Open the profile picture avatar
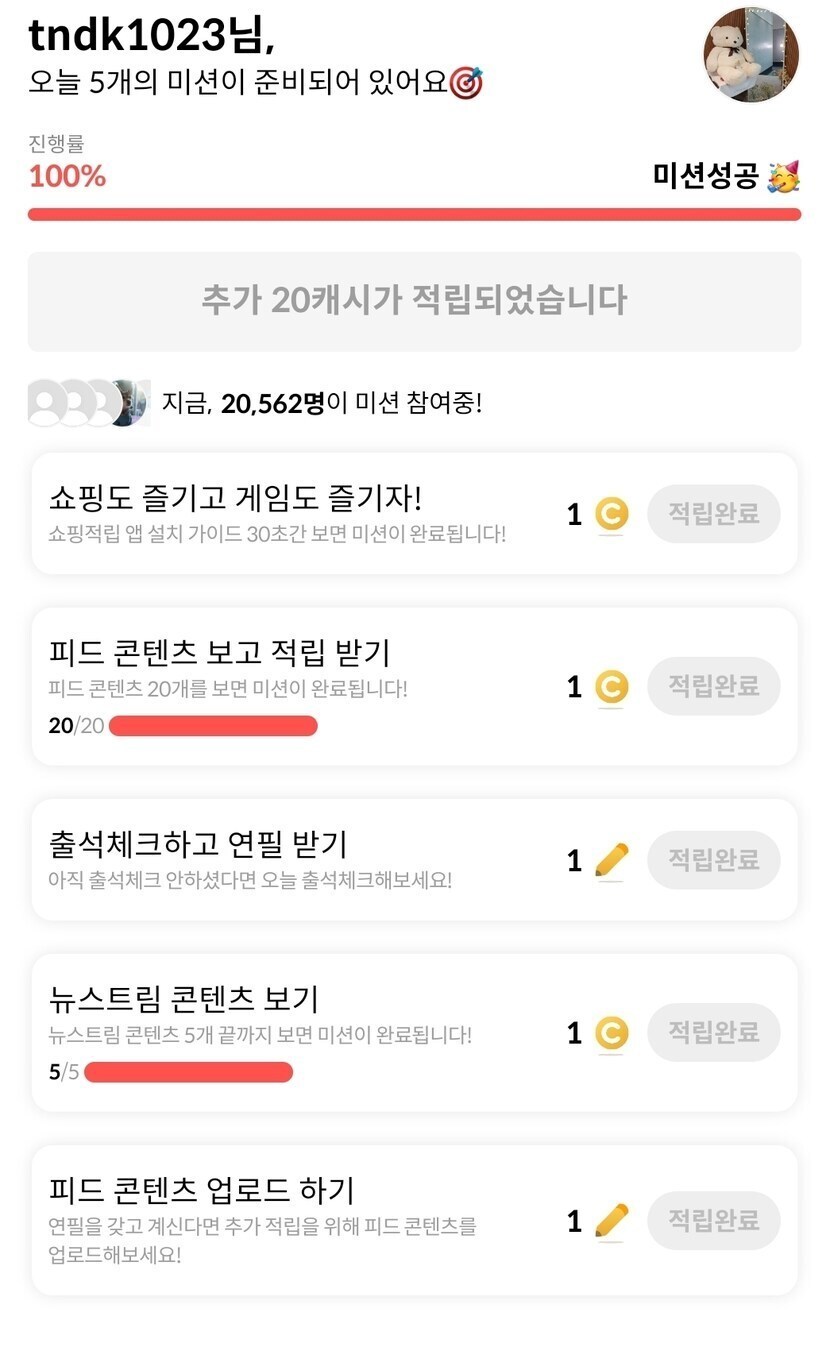This screenshot has width=830, height=1347. click(x=751, y=55)
